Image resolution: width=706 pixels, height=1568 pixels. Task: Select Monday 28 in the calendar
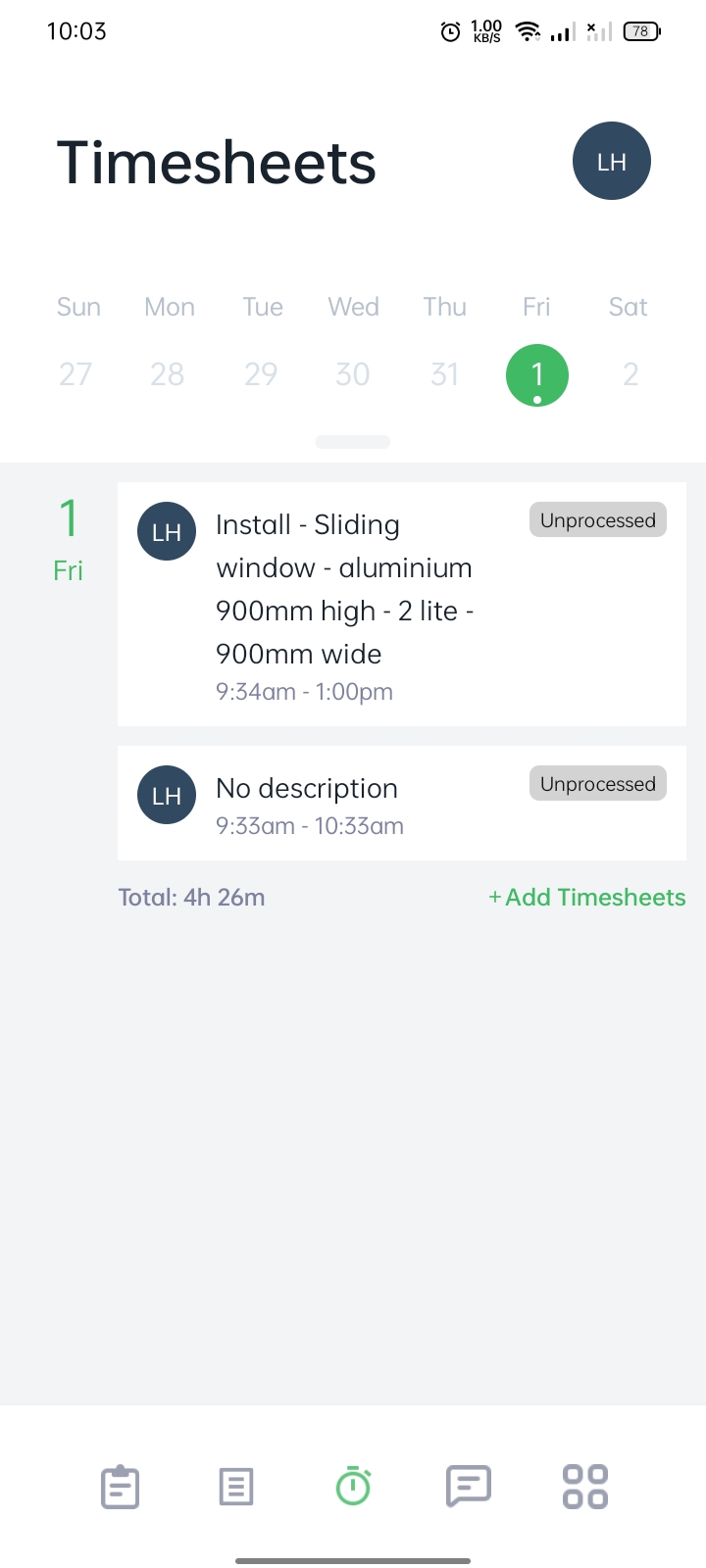coord(168,374)
